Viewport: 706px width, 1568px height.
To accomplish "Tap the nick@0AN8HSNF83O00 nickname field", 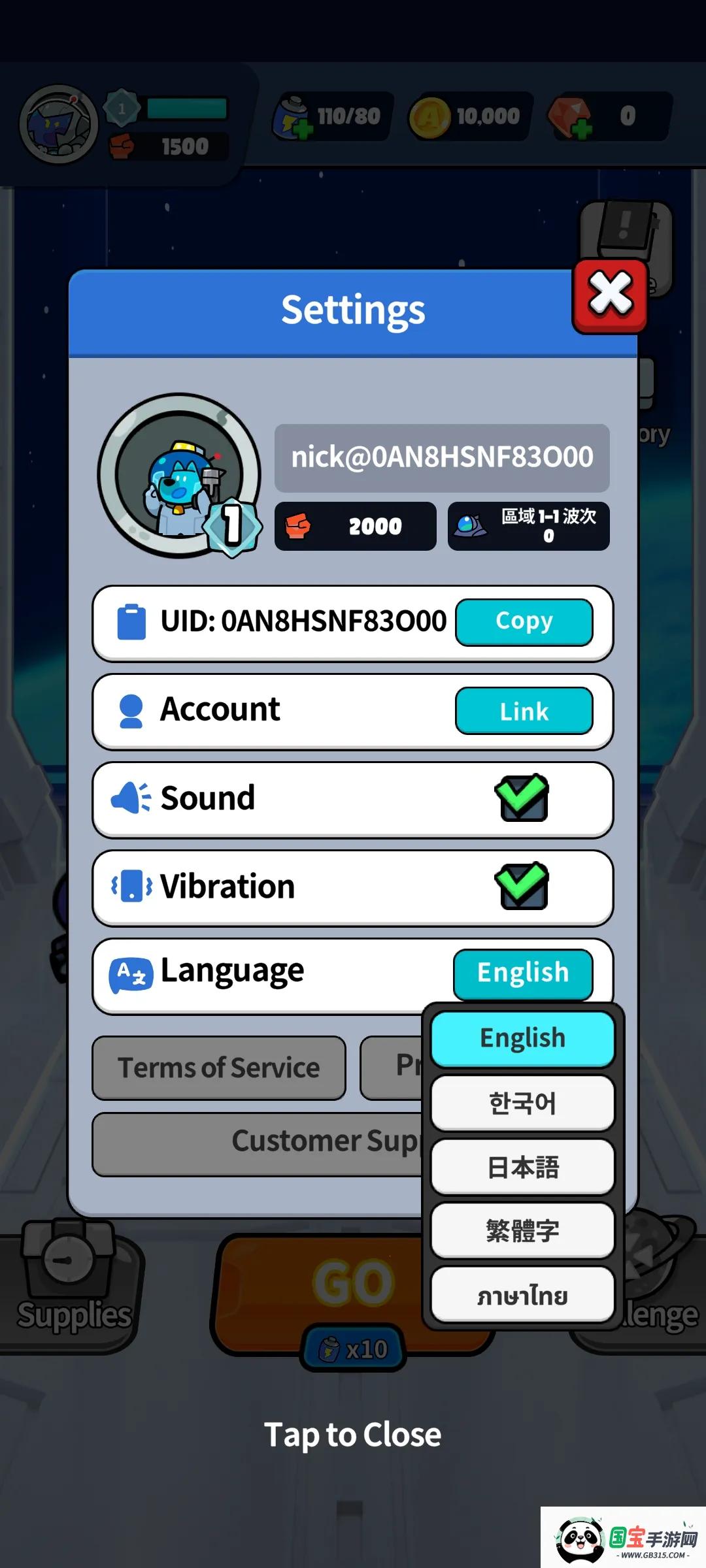I will coord(441,457).
